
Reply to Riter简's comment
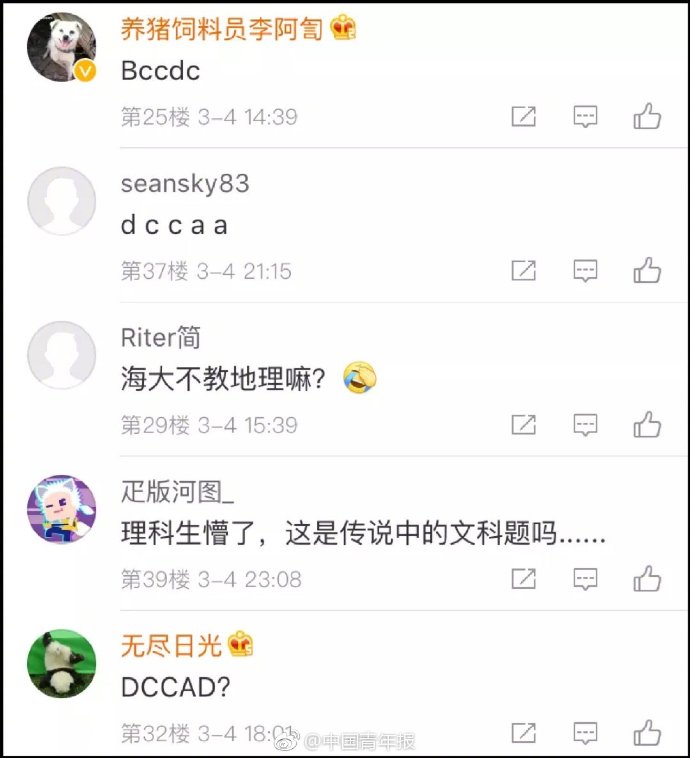585,425
